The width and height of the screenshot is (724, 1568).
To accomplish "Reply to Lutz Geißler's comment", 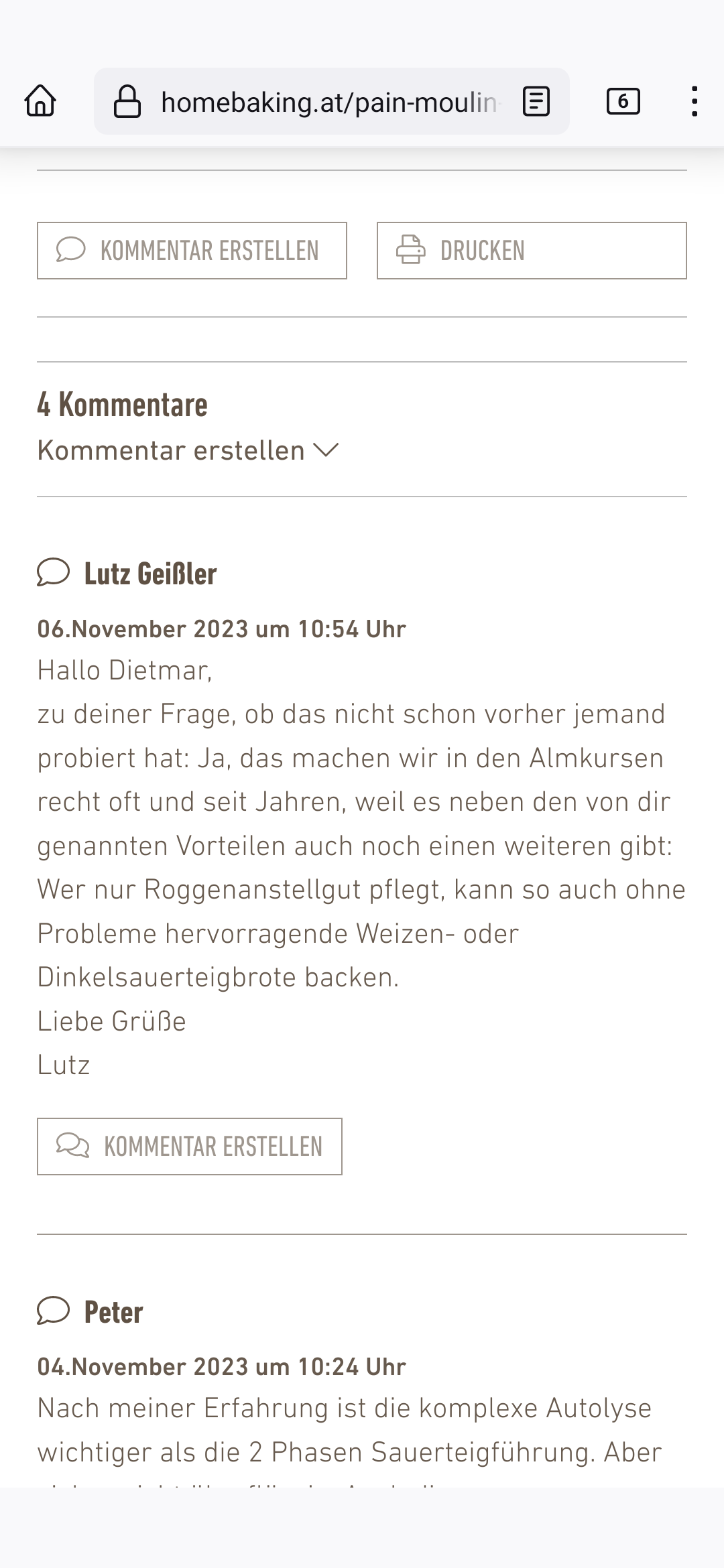I will click(190, 1147).
